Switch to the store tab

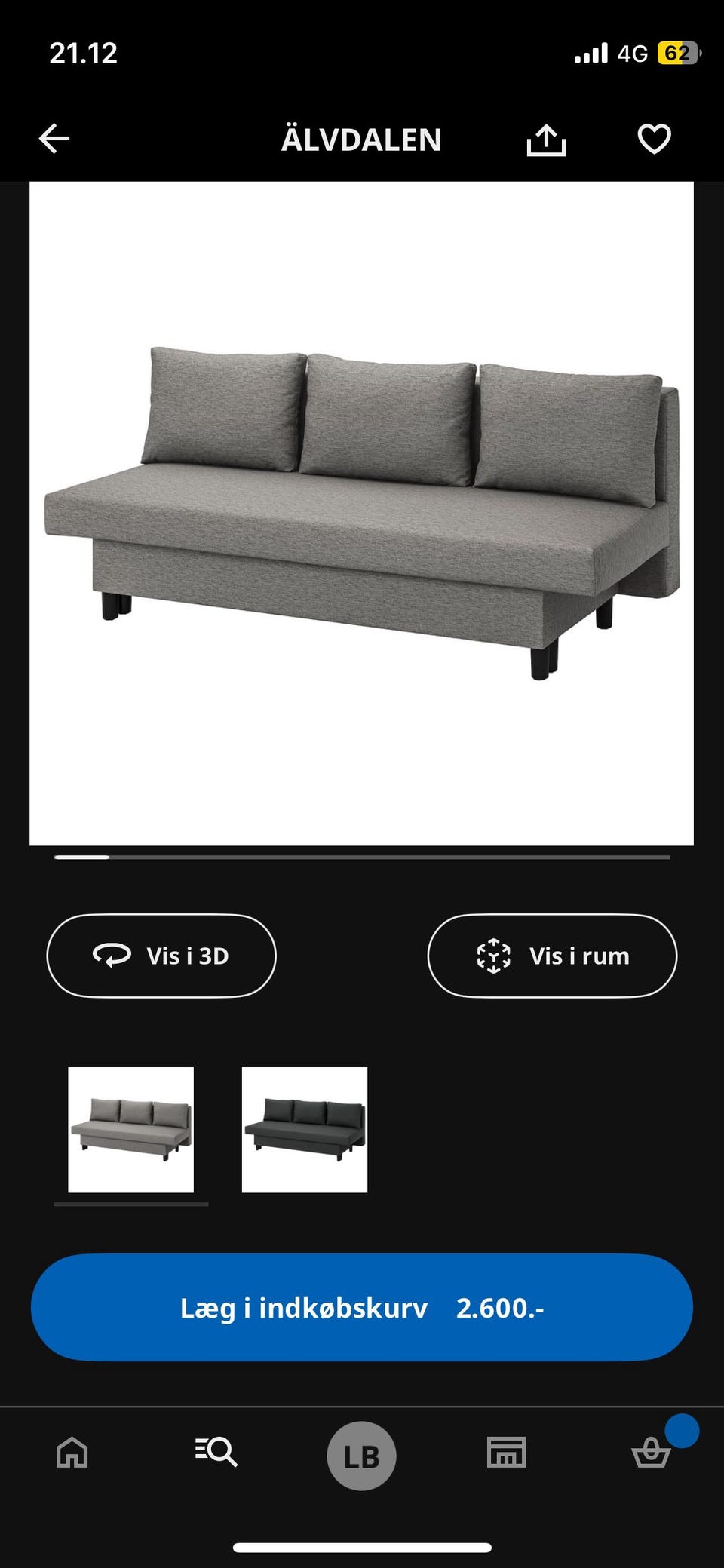click(x=506, y=1452)
